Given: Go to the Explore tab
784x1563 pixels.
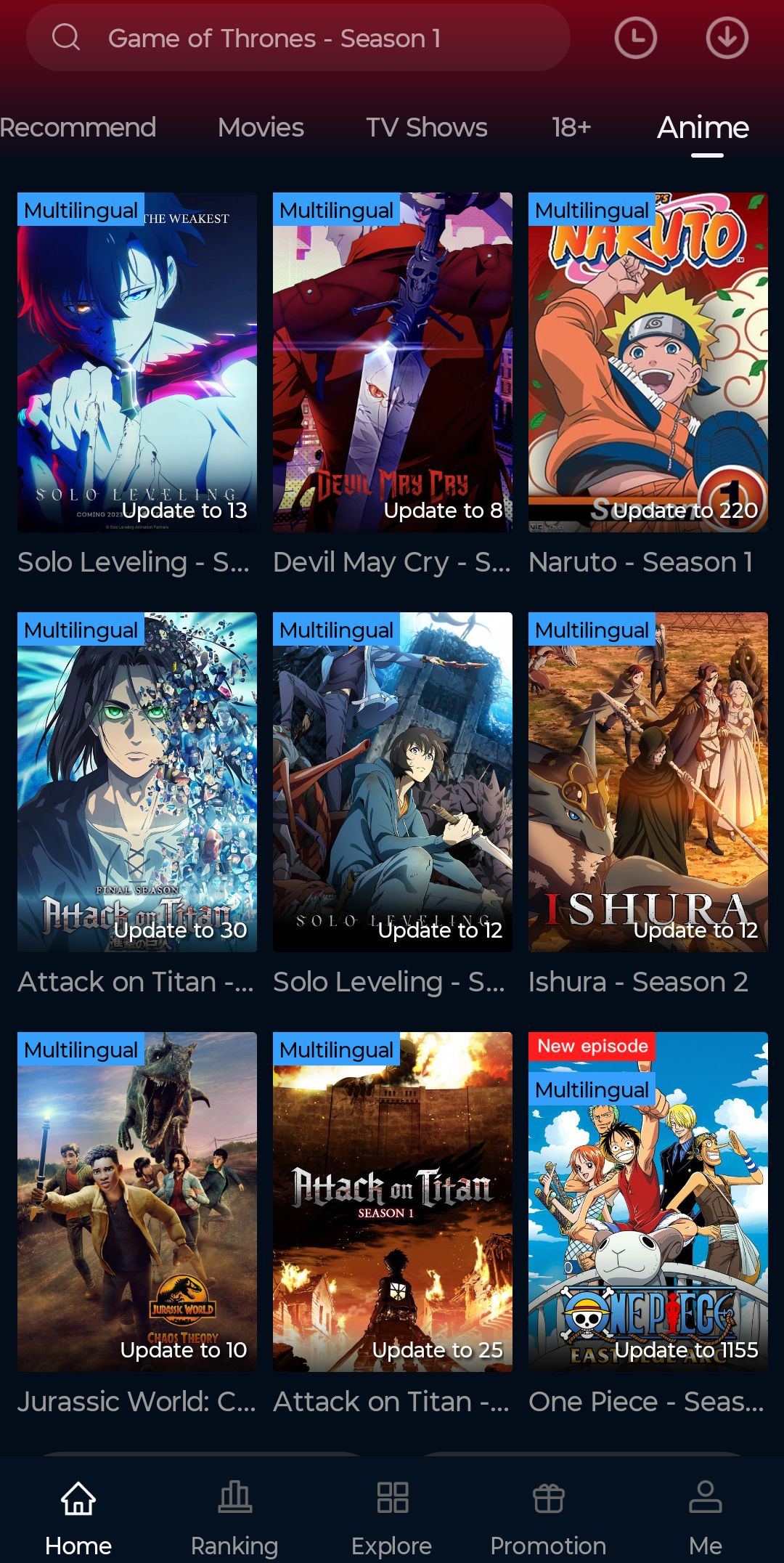Looking at the screenshot, I should [392, 1514].
